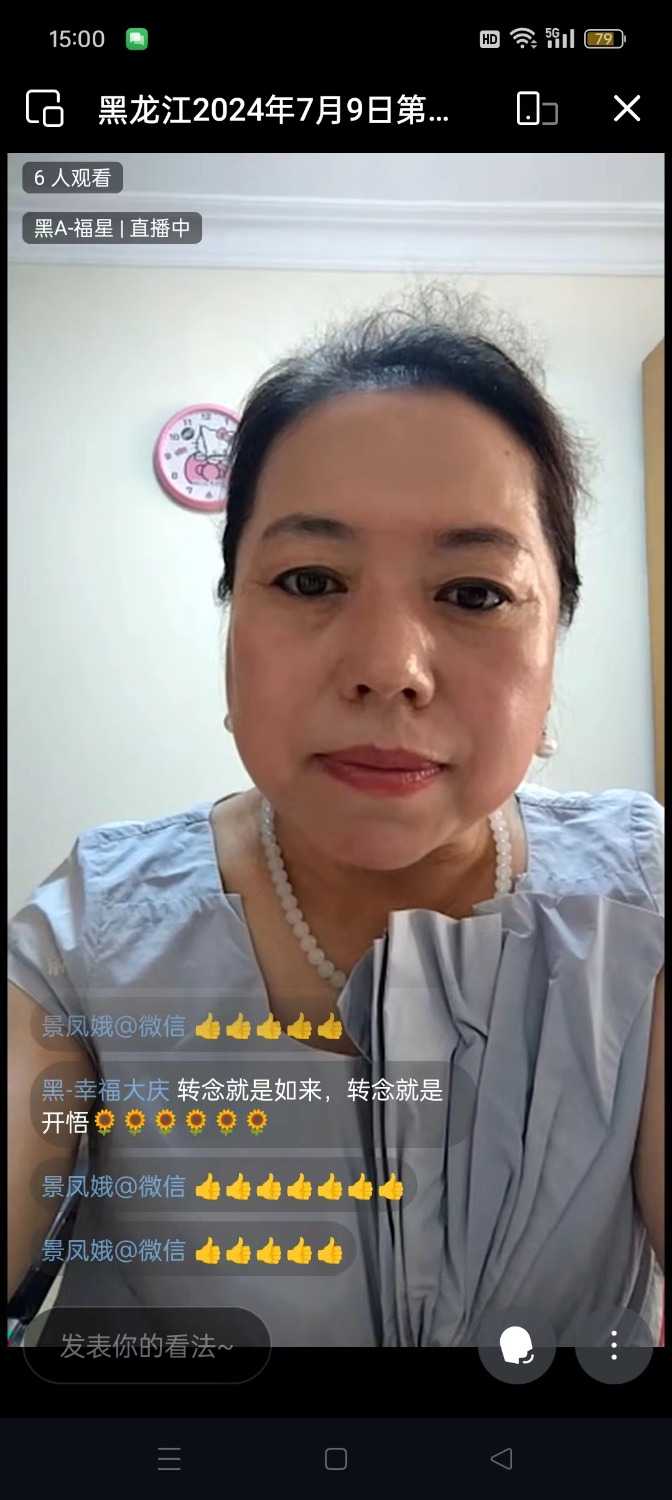The width and height of the screenshot is (672, 1500).
Task: Tap the 黑A-福星 直播中 host label
Action: pos(112,228)
